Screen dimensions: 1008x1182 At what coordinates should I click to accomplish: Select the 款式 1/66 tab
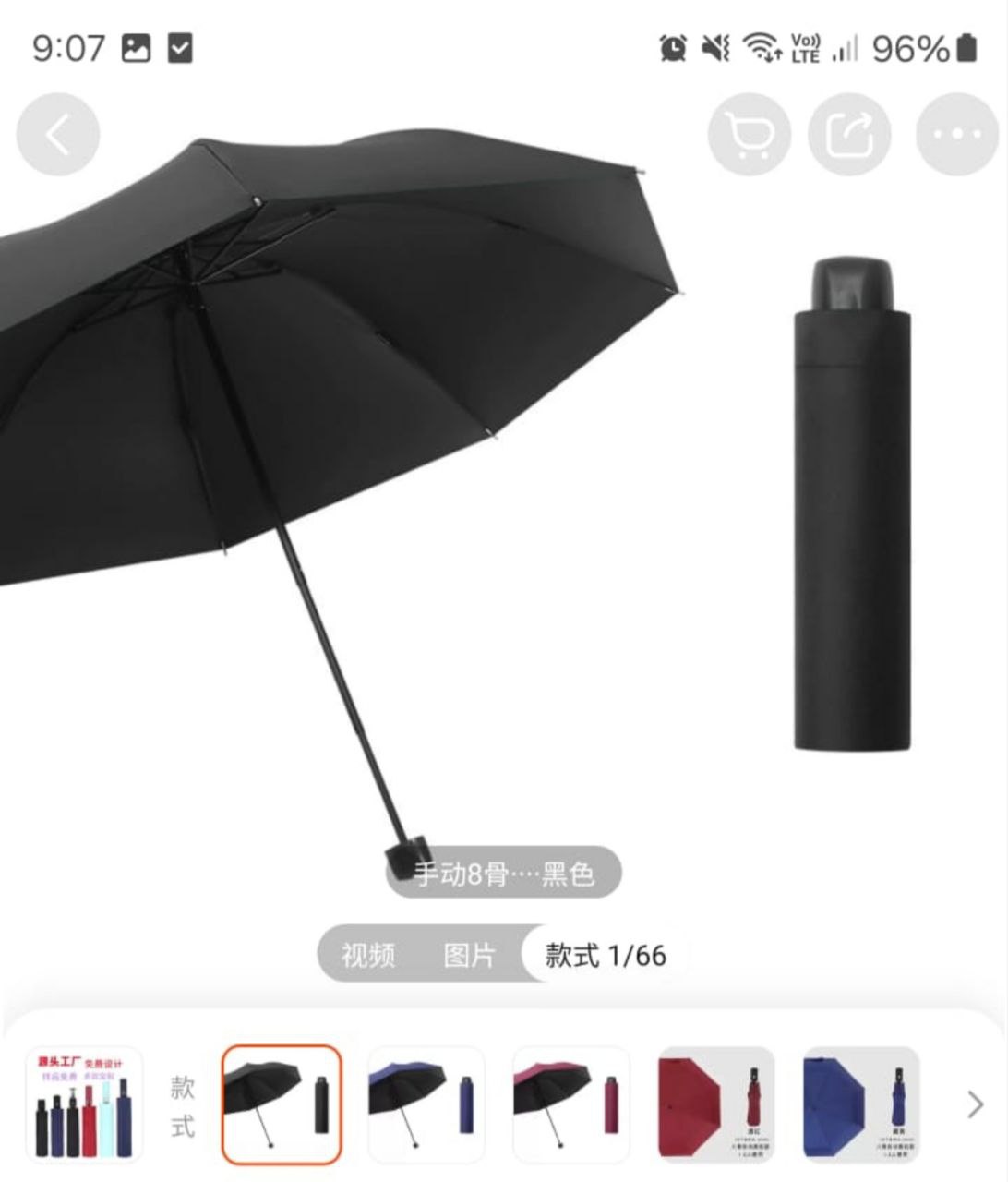tap(605, 955)
